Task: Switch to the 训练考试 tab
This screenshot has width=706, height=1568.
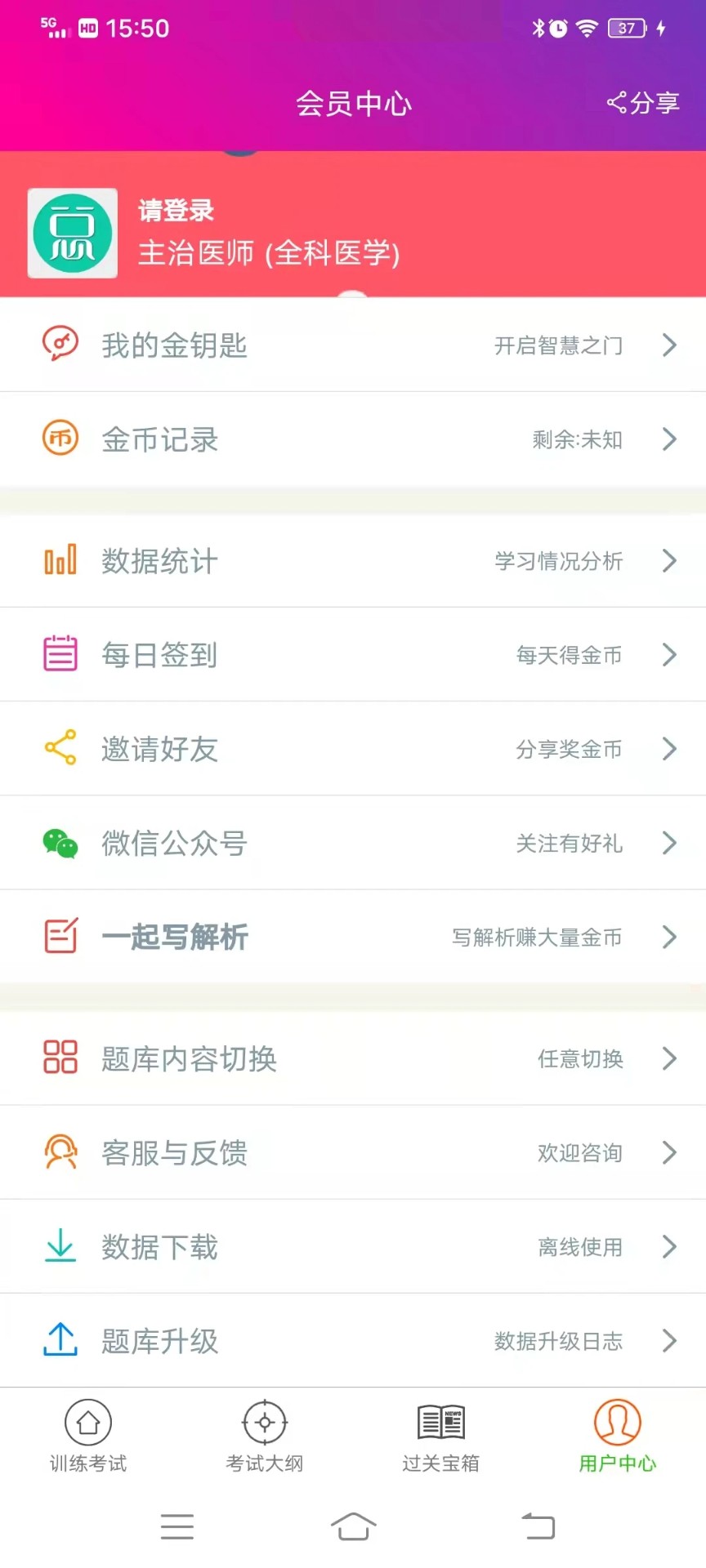Action: (x=88, y=1437)
